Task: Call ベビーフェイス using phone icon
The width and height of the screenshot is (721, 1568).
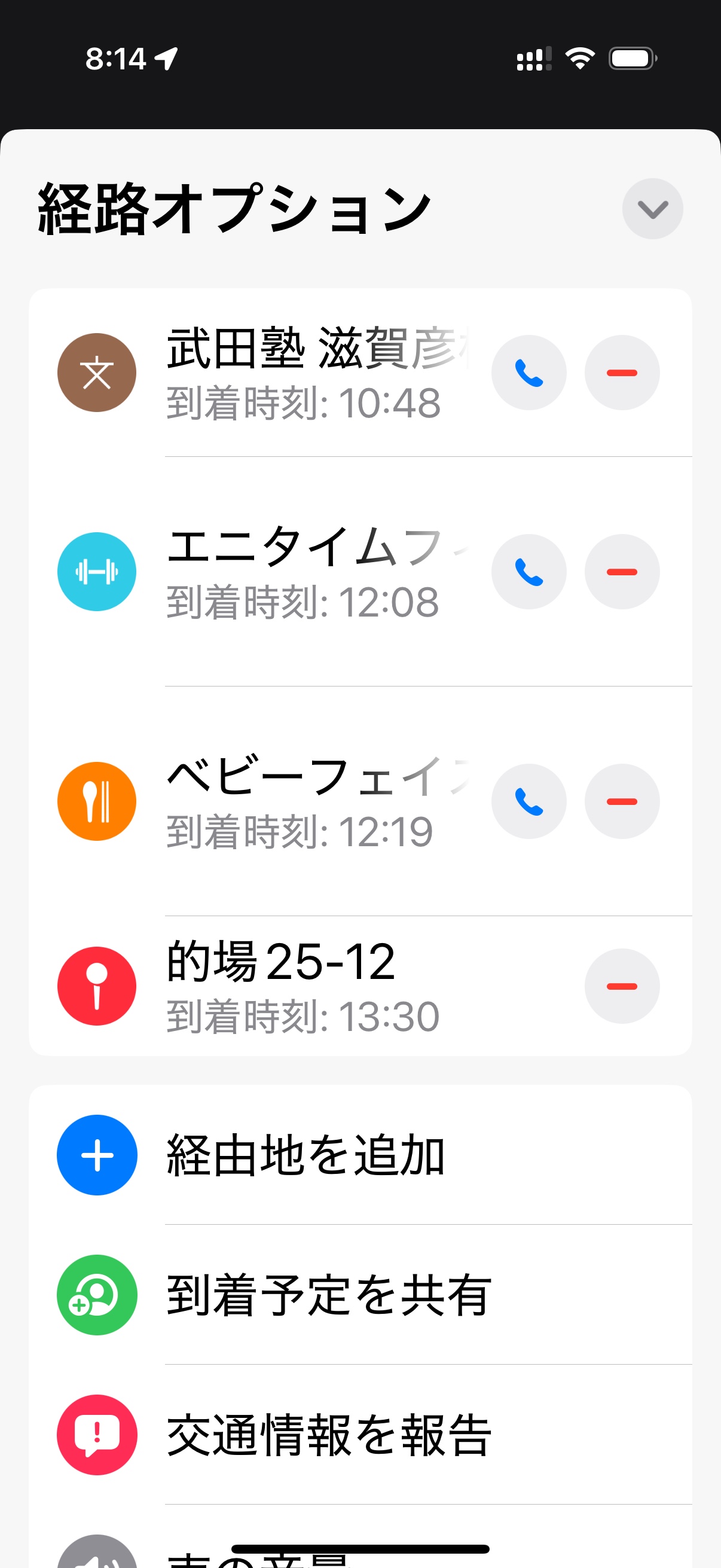Action: pos(528,801)
